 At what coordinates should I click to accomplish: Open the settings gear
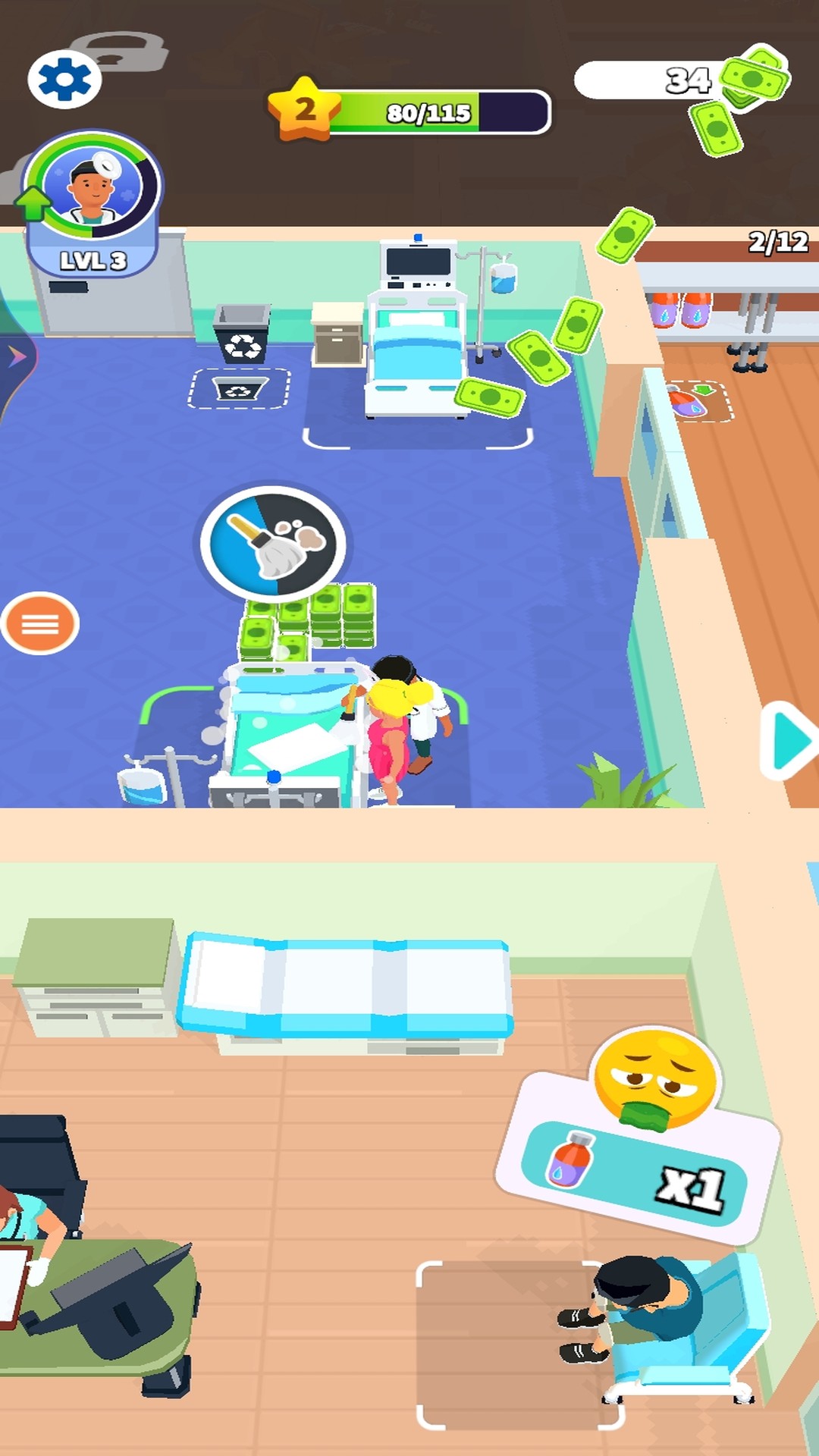[x=64, y=80]
